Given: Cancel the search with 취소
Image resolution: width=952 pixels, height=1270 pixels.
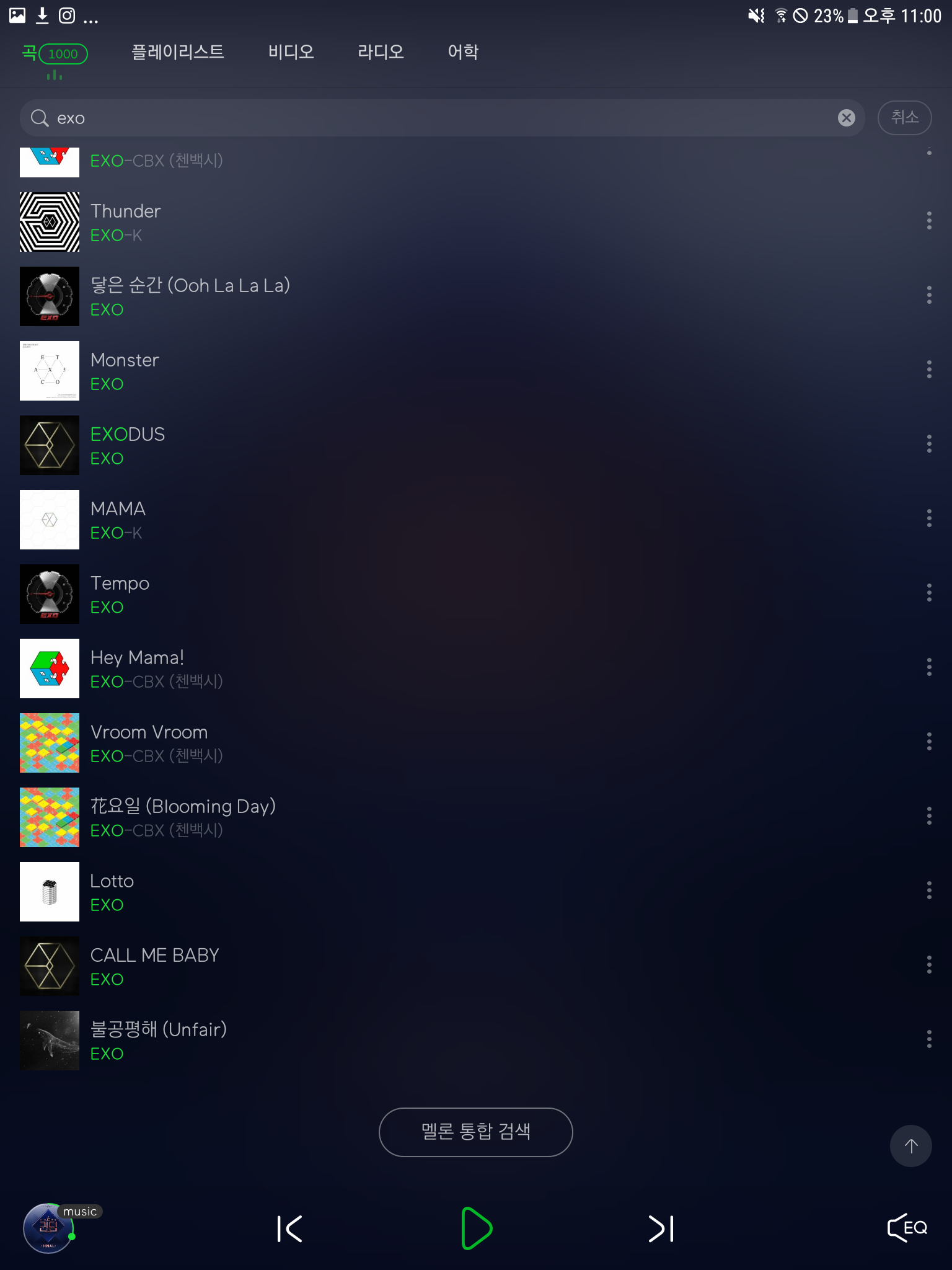Looking at the screenshot, I should [904, 117].
